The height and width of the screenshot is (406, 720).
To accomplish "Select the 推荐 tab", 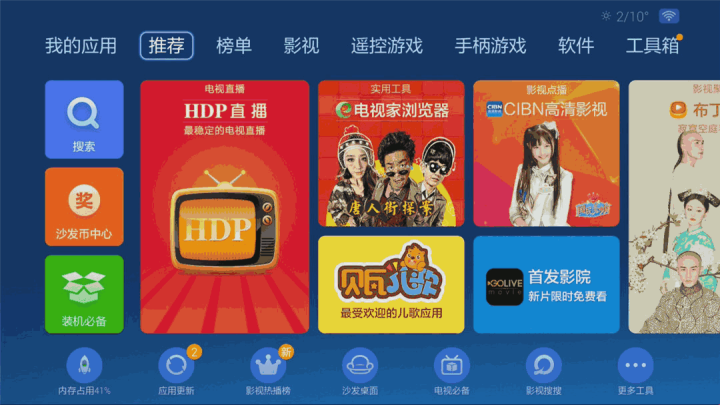I will tap(166, 46).
